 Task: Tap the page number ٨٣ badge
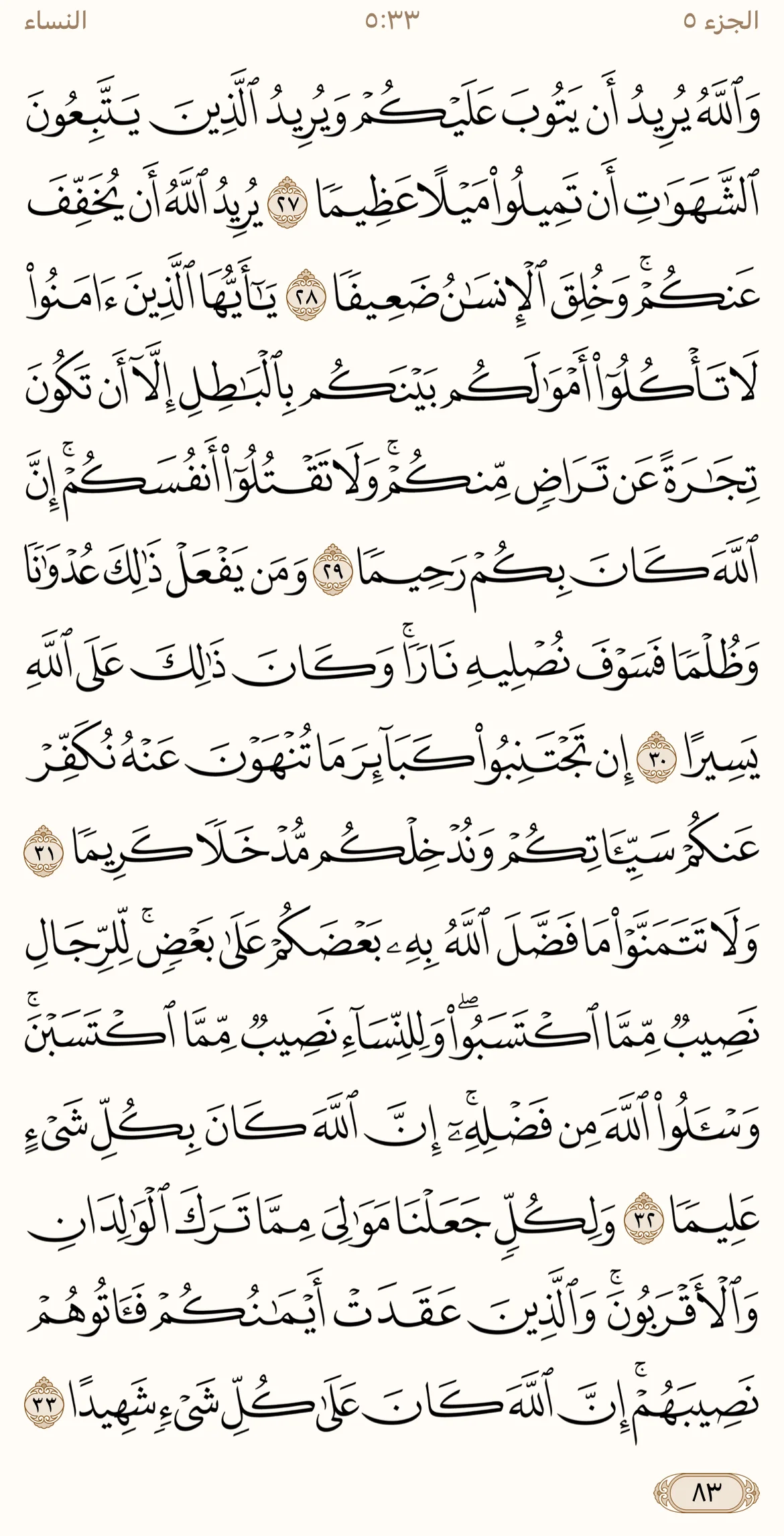[x=707, y=1488]
